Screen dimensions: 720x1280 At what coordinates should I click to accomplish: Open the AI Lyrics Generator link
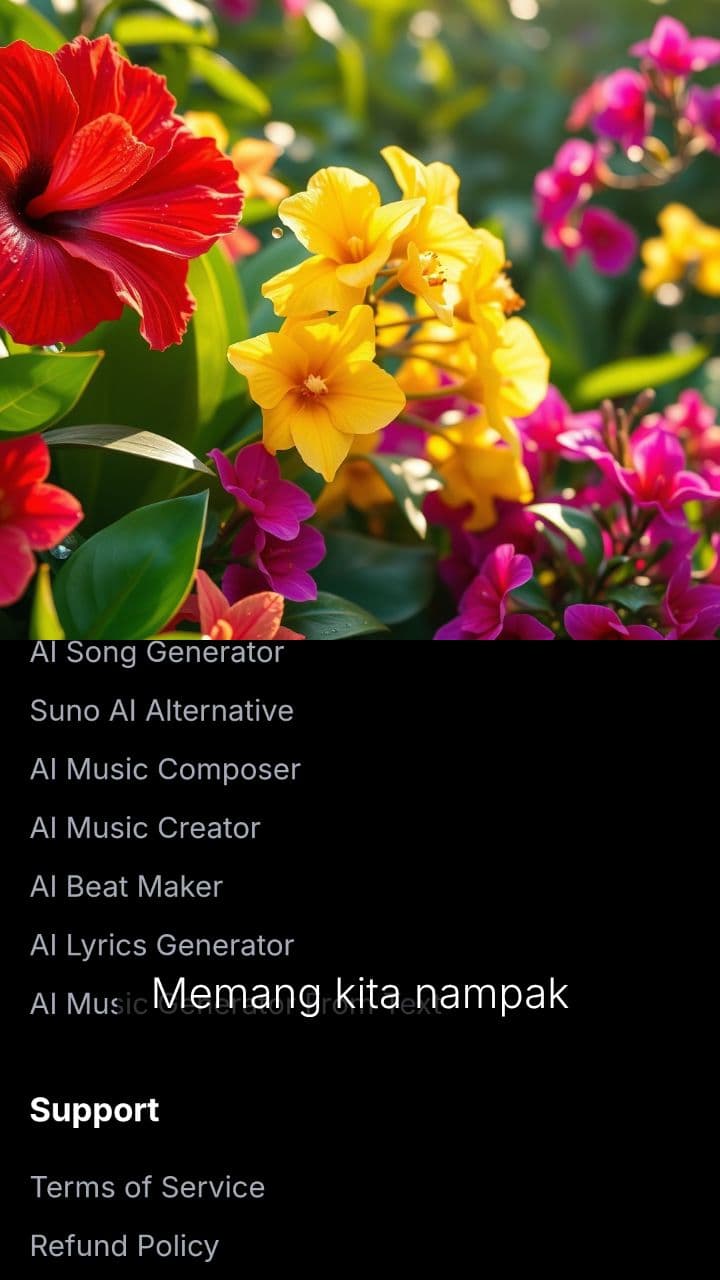(162, 945)
